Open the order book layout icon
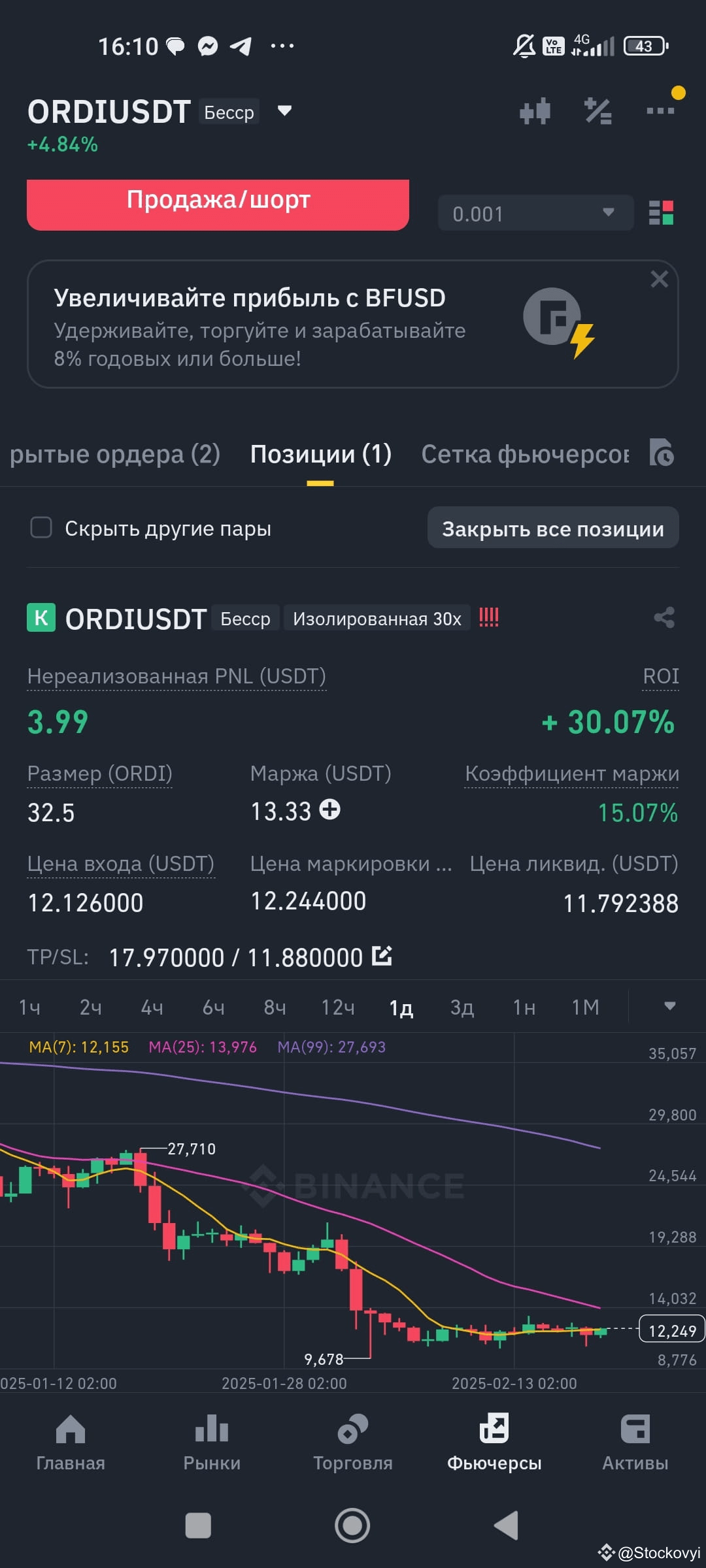This screenshot has width=706, height=1568. (663, 213)
